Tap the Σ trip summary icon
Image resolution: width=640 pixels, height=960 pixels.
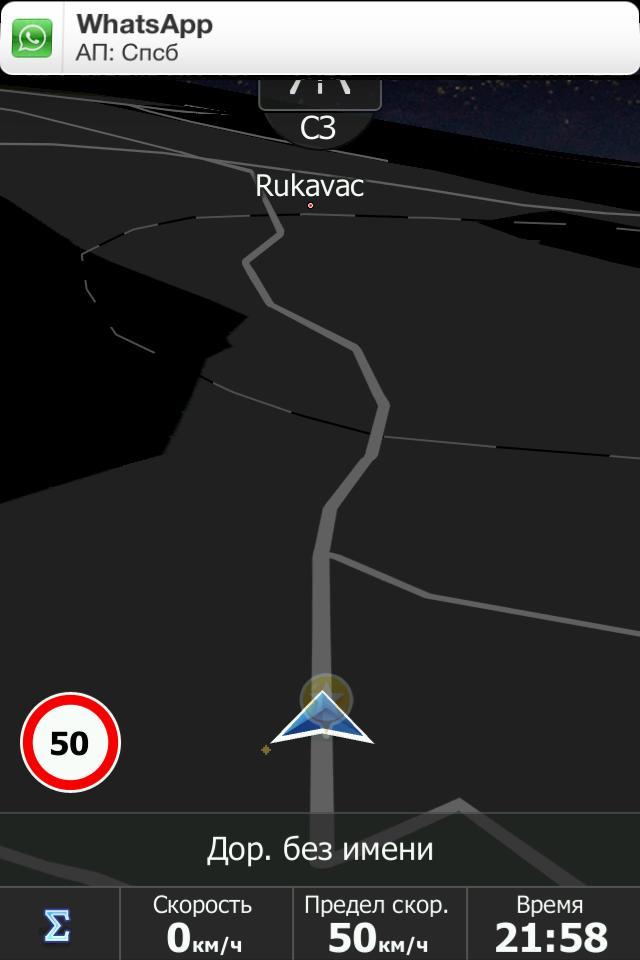[59, 925]
